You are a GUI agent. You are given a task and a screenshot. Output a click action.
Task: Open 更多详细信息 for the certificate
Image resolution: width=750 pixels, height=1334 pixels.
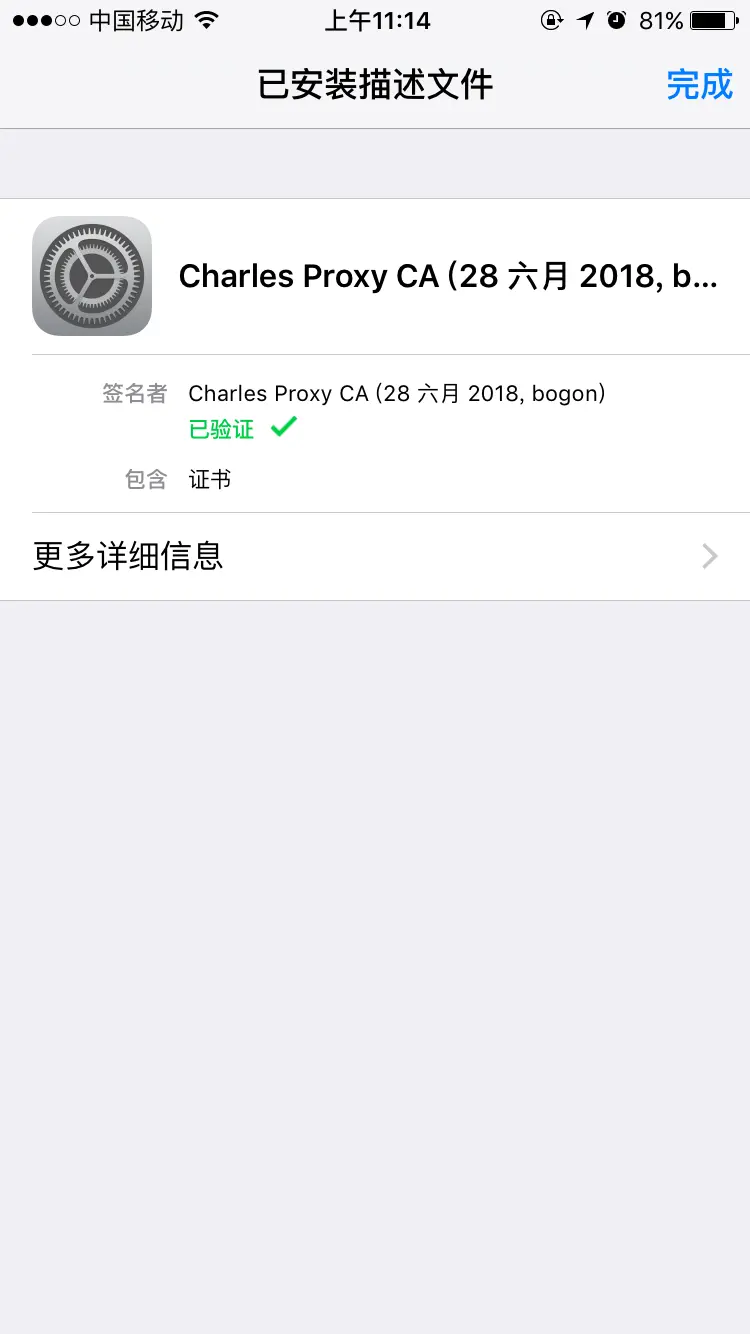pyautogui.click(x=375, y=556)
